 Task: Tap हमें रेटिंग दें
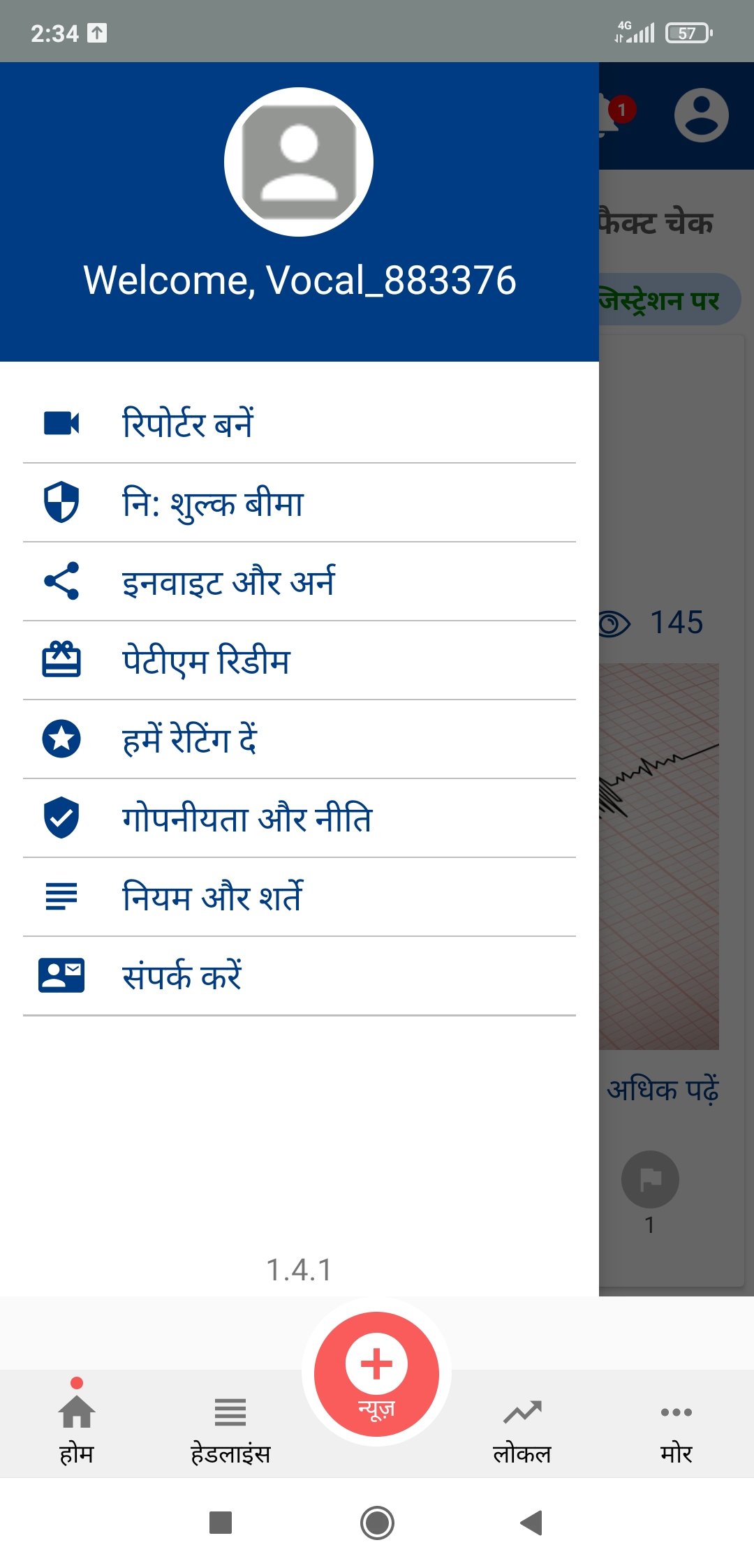299,739
